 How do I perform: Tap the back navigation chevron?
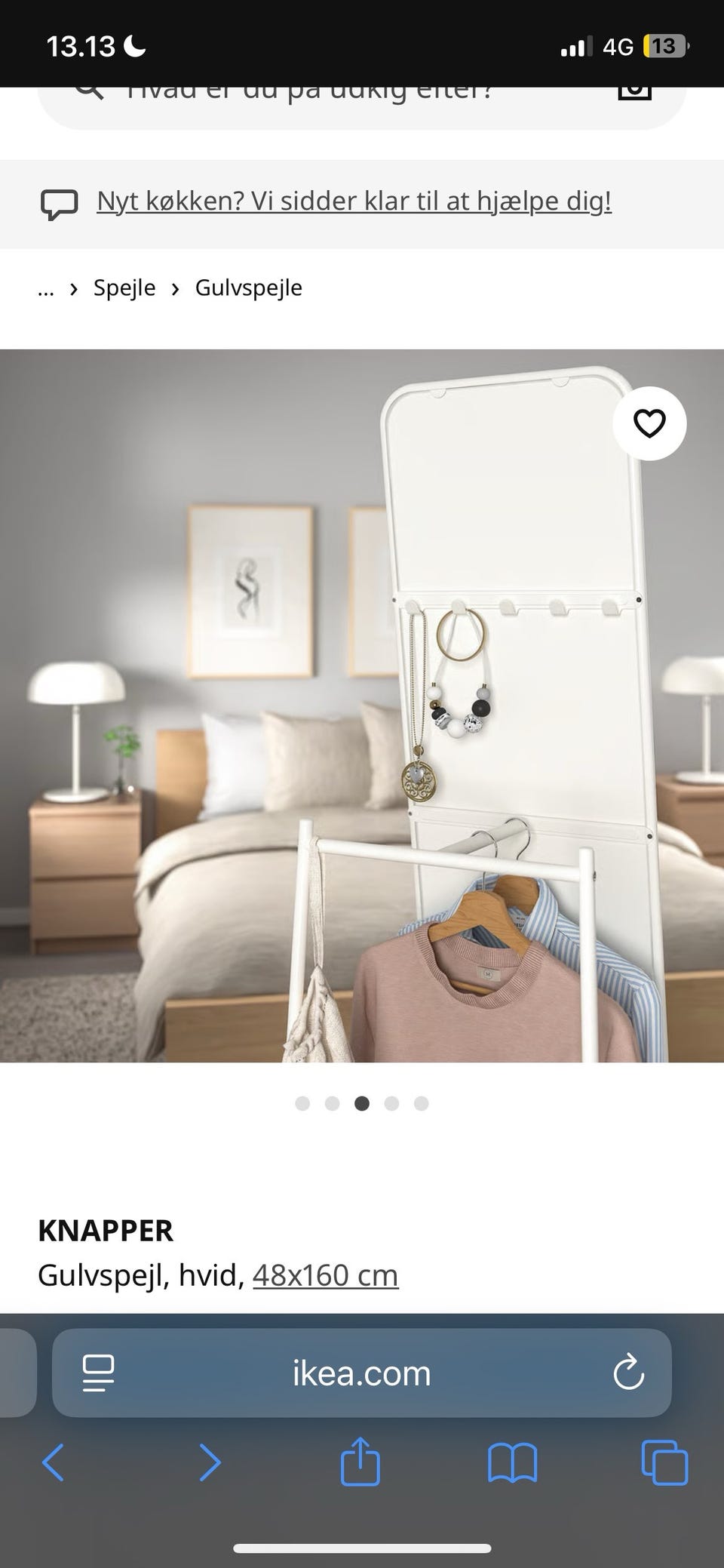[x=54, y=1461]
